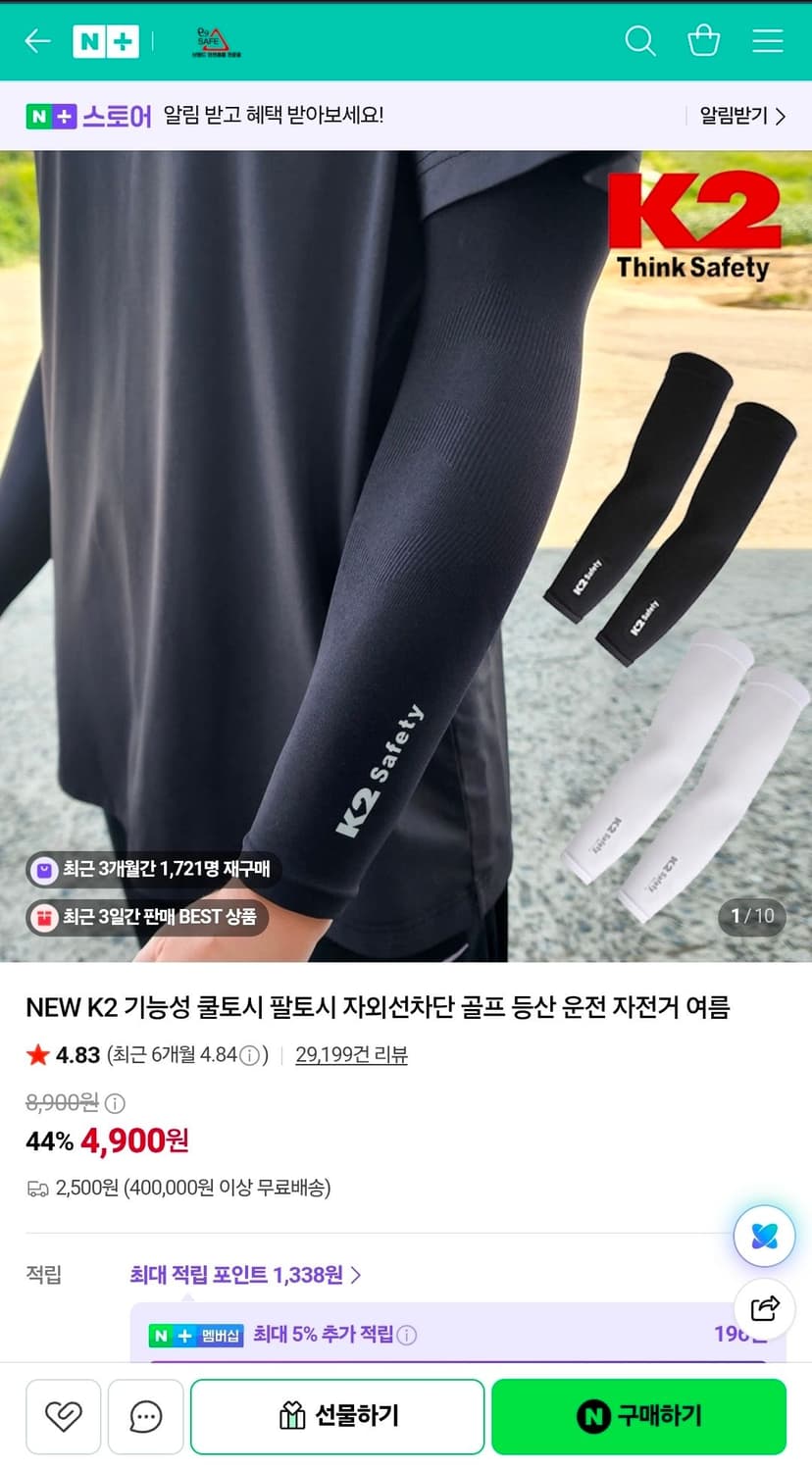Open the seller's shop logo
This screenshot has height=1470, width=812.
click(213, 41)
